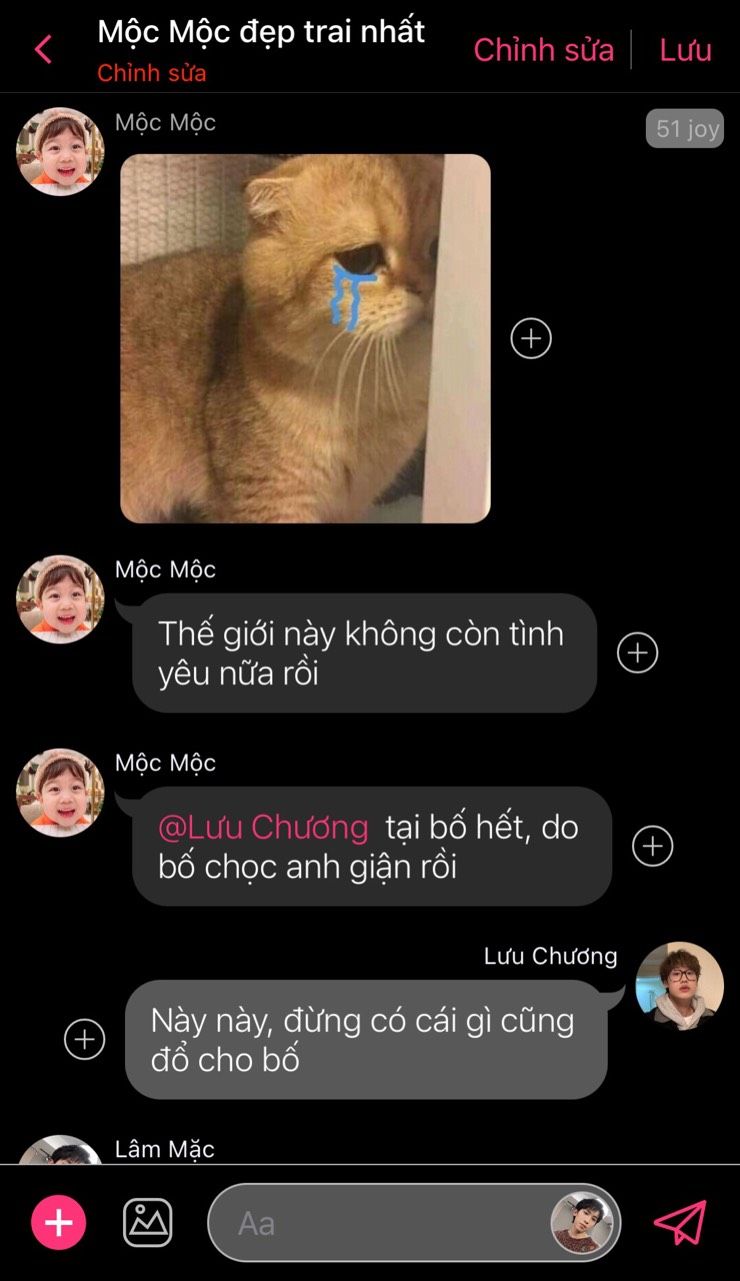Tap the Chỉnh sửa subtitle under the title
Viewport: 740px width, 1281px height.
(x=152, y=73)
